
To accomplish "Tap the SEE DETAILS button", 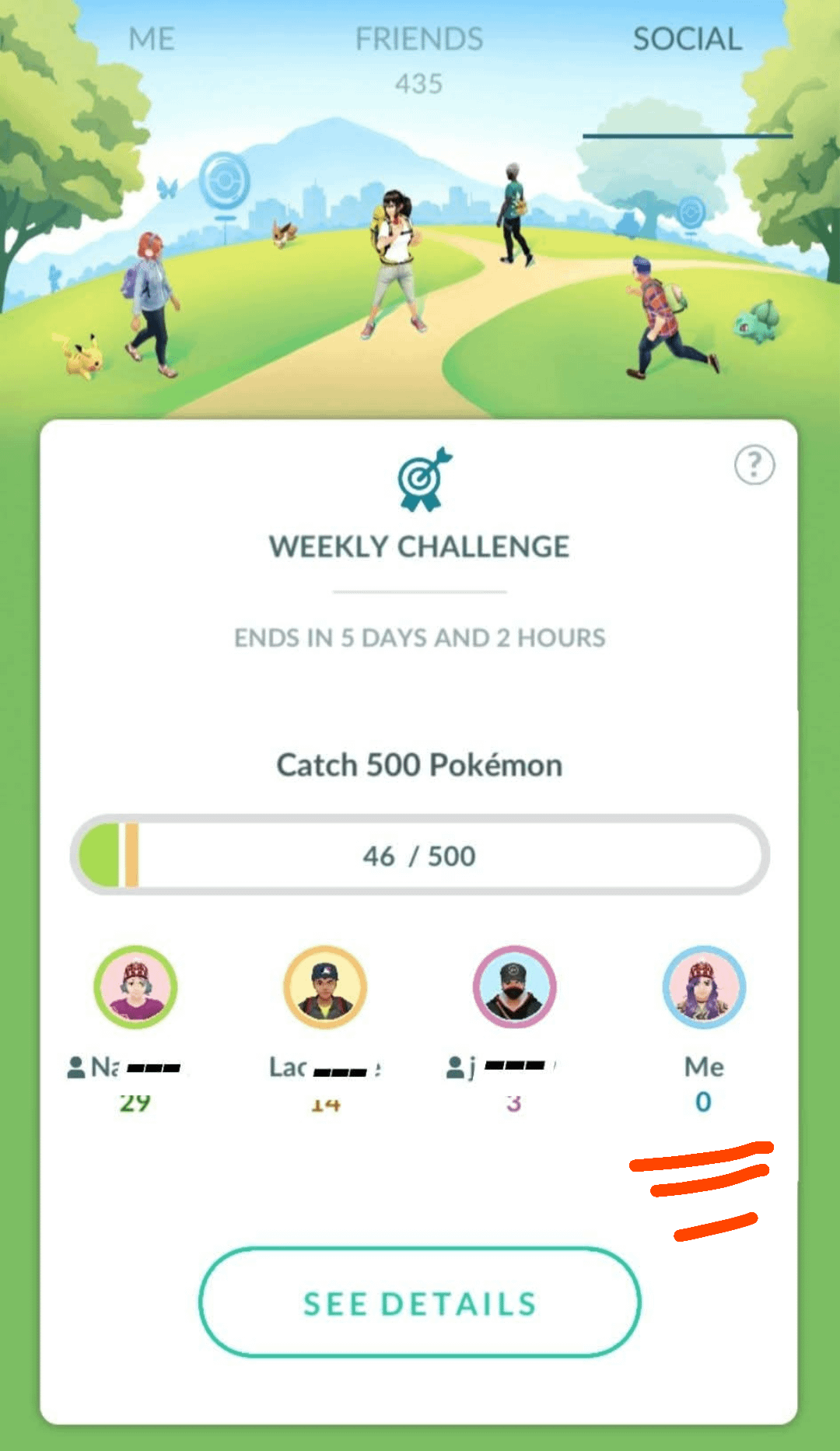I will point(419,1303).
